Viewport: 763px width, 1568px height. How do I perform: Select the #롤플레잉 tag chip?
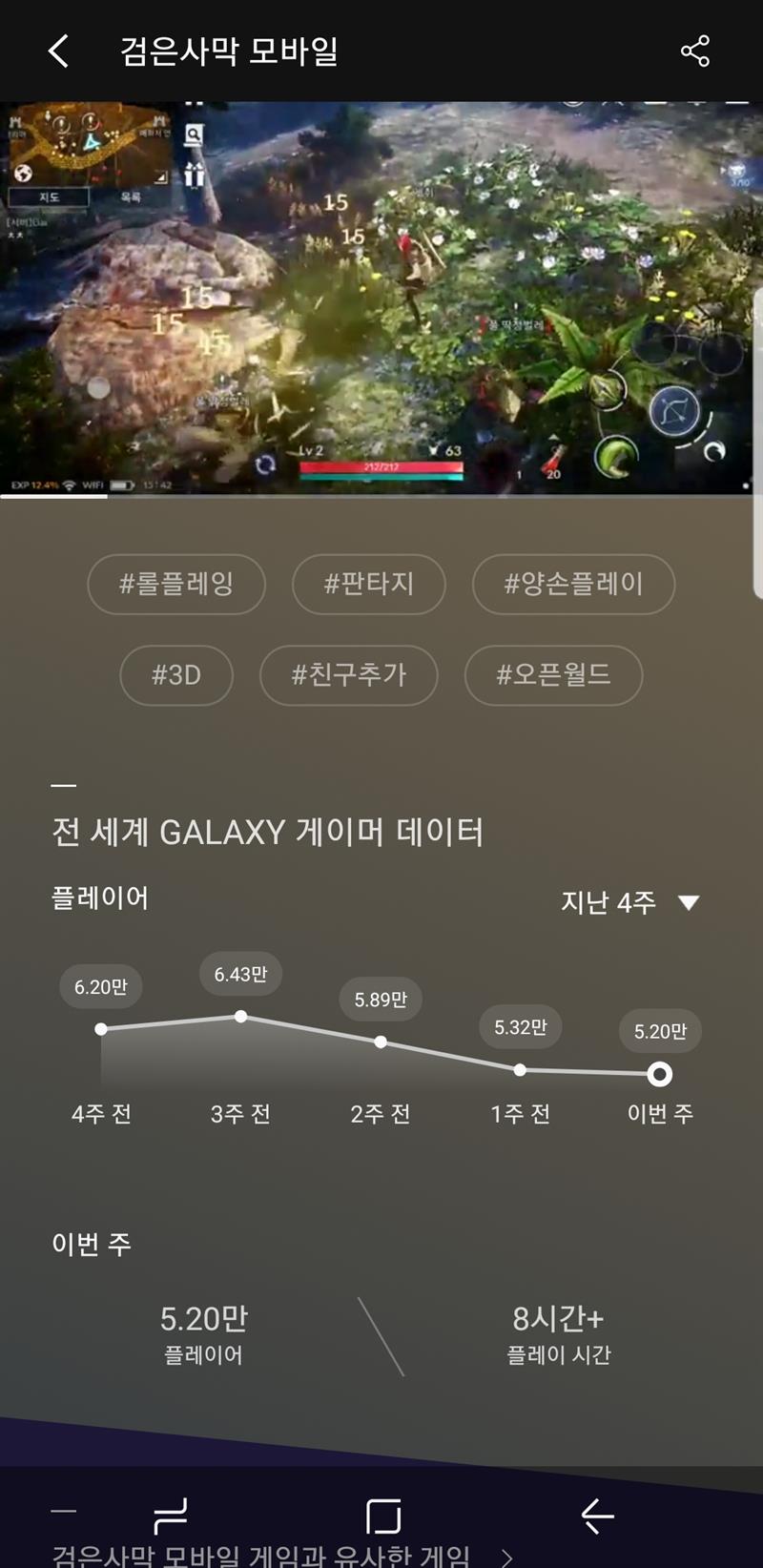(176, 584)
